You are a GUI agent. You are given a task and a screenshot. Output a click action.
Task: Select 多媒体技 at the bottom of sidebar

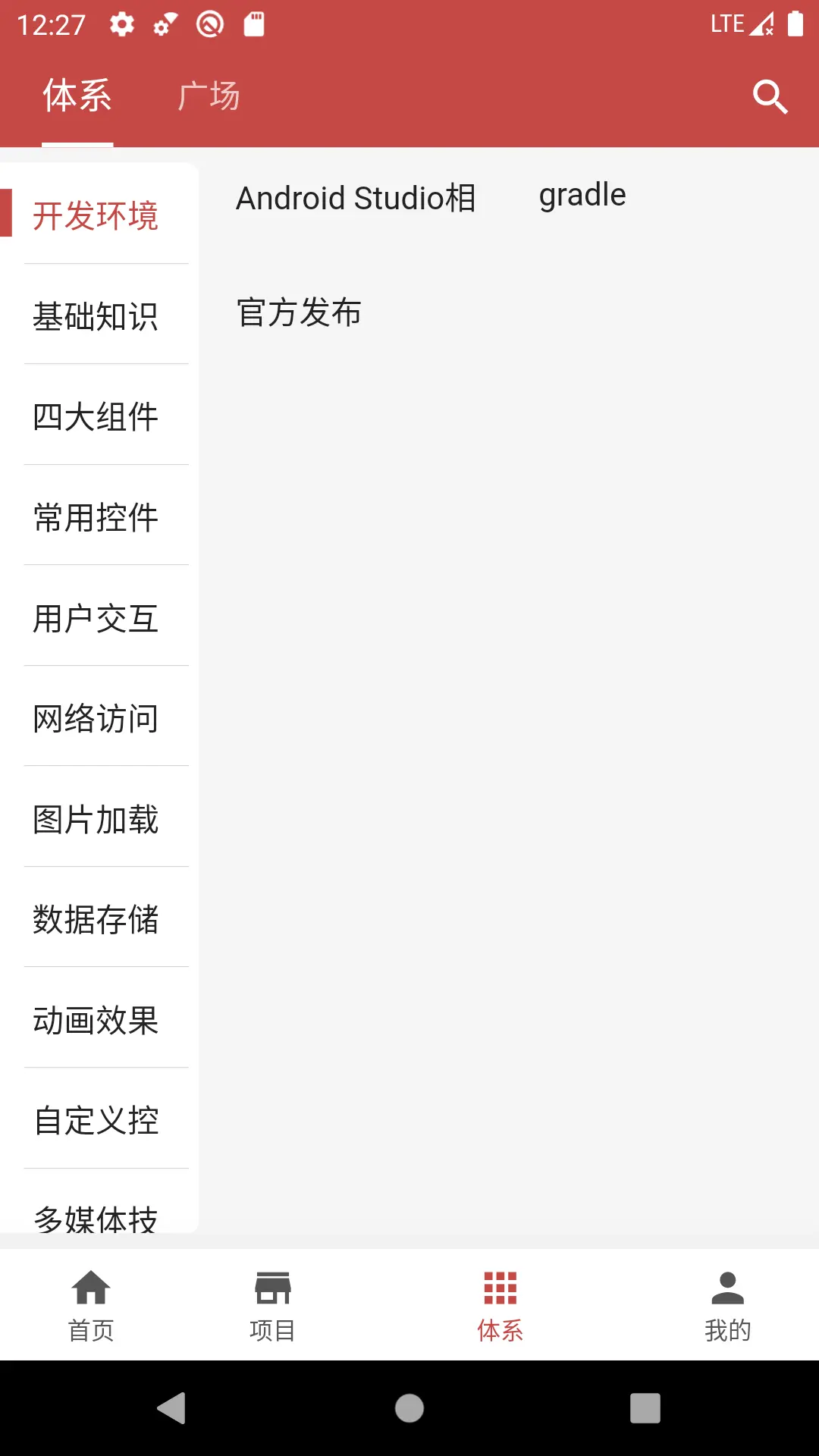(x=96, y=1213)
